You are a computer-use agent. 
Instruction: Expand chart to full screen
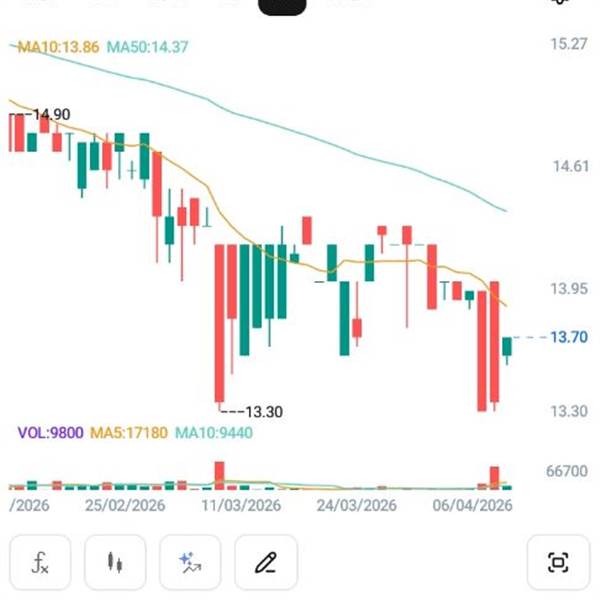tap(558, 562)
